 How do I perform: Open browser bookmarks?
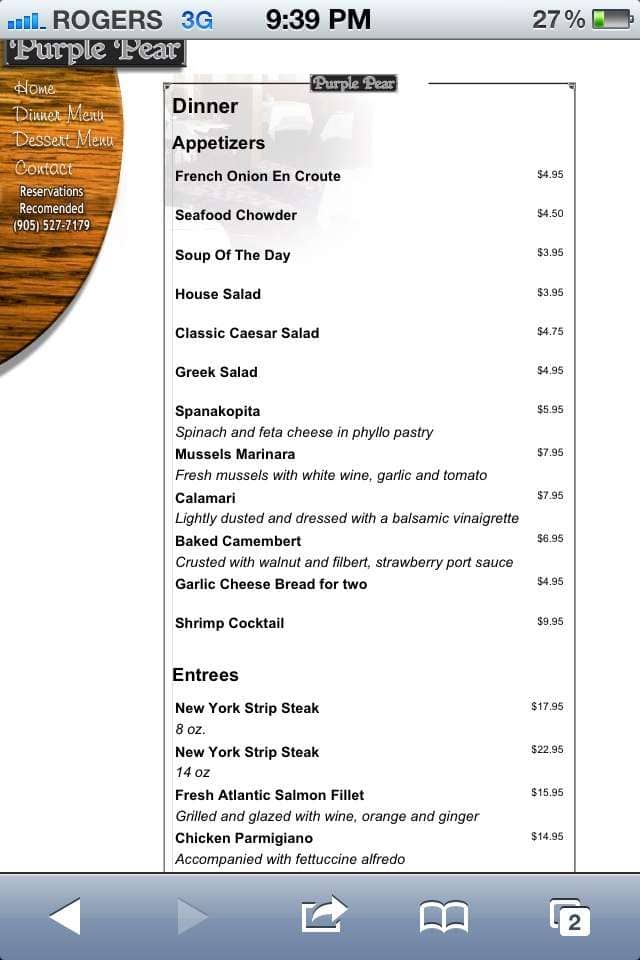[x=443, y=916]
